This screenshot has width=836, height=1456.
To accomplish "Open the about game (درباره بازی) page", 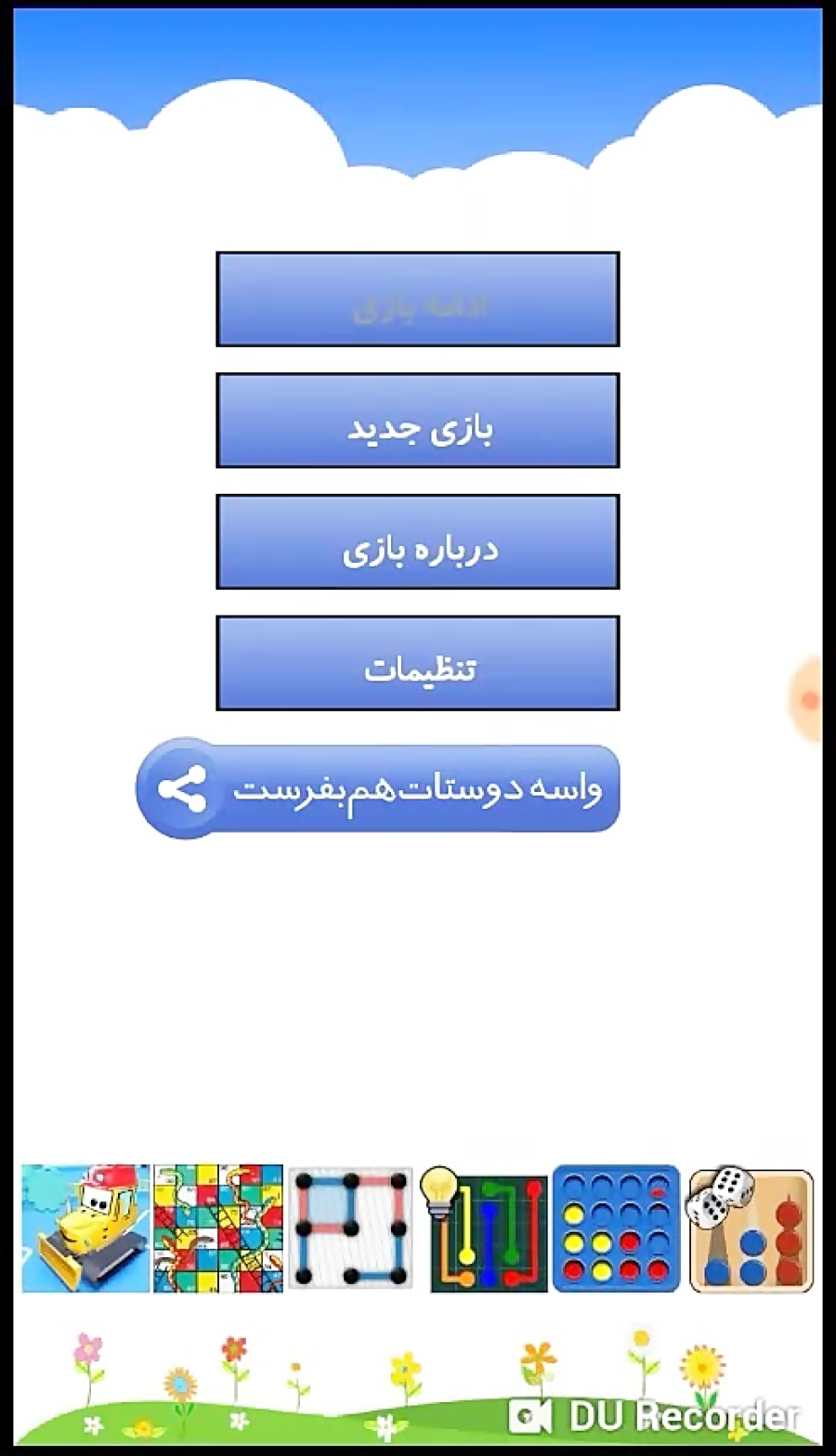I will point(418,542).
